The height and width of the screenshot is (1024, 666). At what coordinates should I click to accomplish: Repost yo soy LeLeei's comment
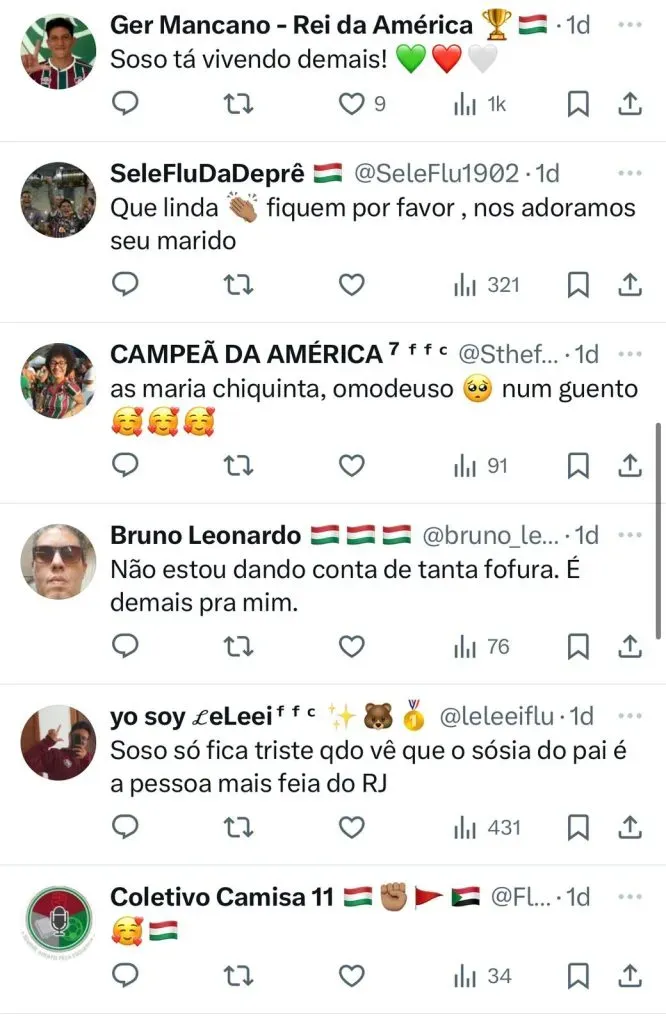pyautogui.click(x=238, y=828)
